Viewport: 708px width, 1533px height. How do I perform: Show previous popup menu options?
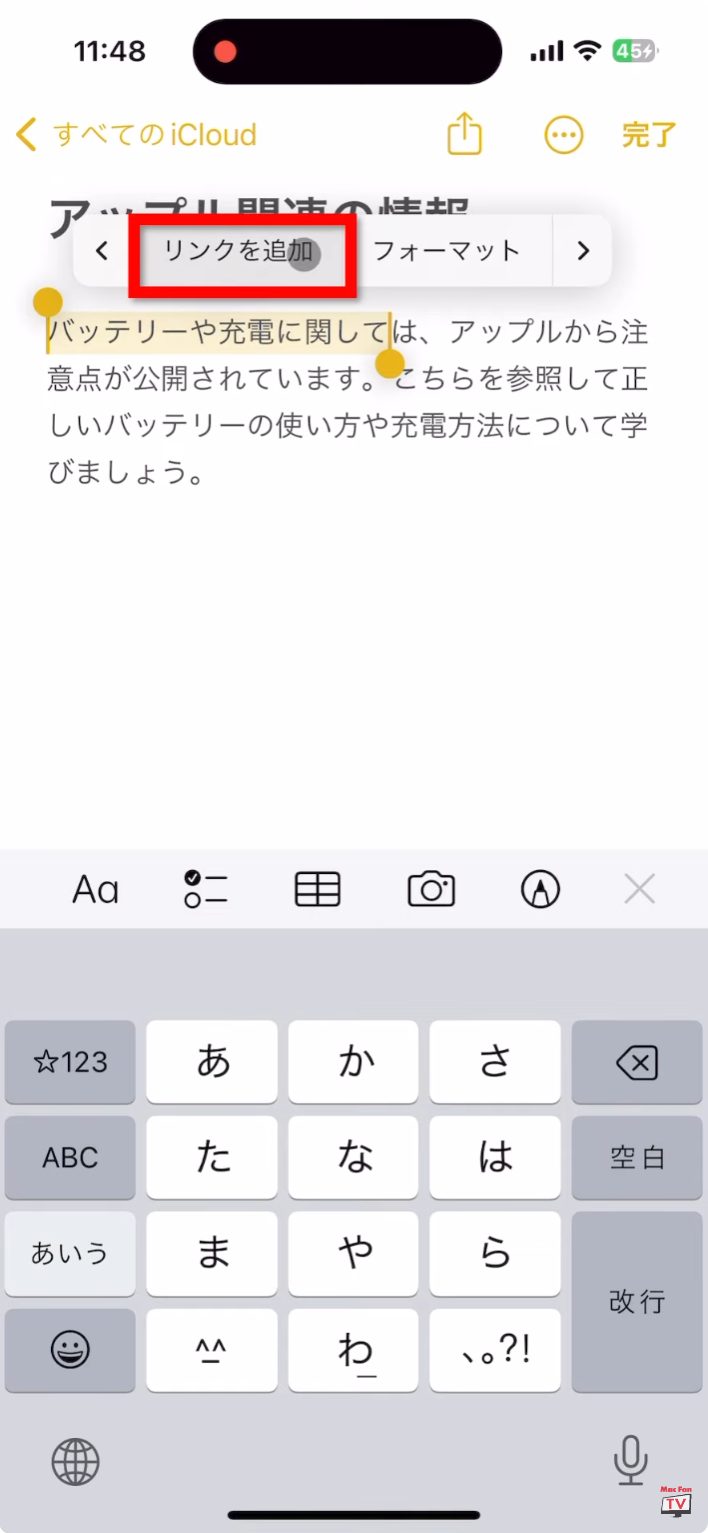click(101, 250)
